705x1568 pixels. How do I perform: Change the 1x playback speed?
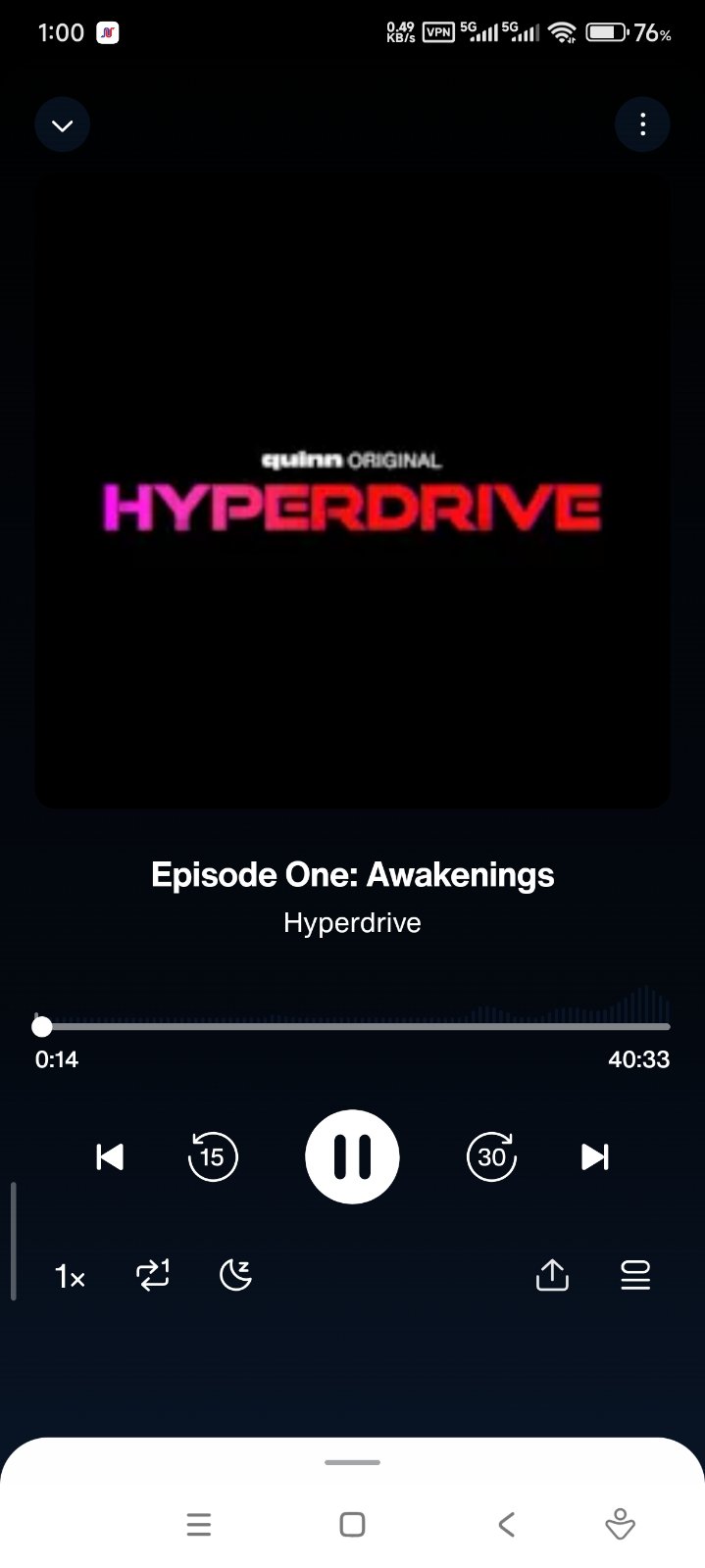click(x=70, y=1276)
